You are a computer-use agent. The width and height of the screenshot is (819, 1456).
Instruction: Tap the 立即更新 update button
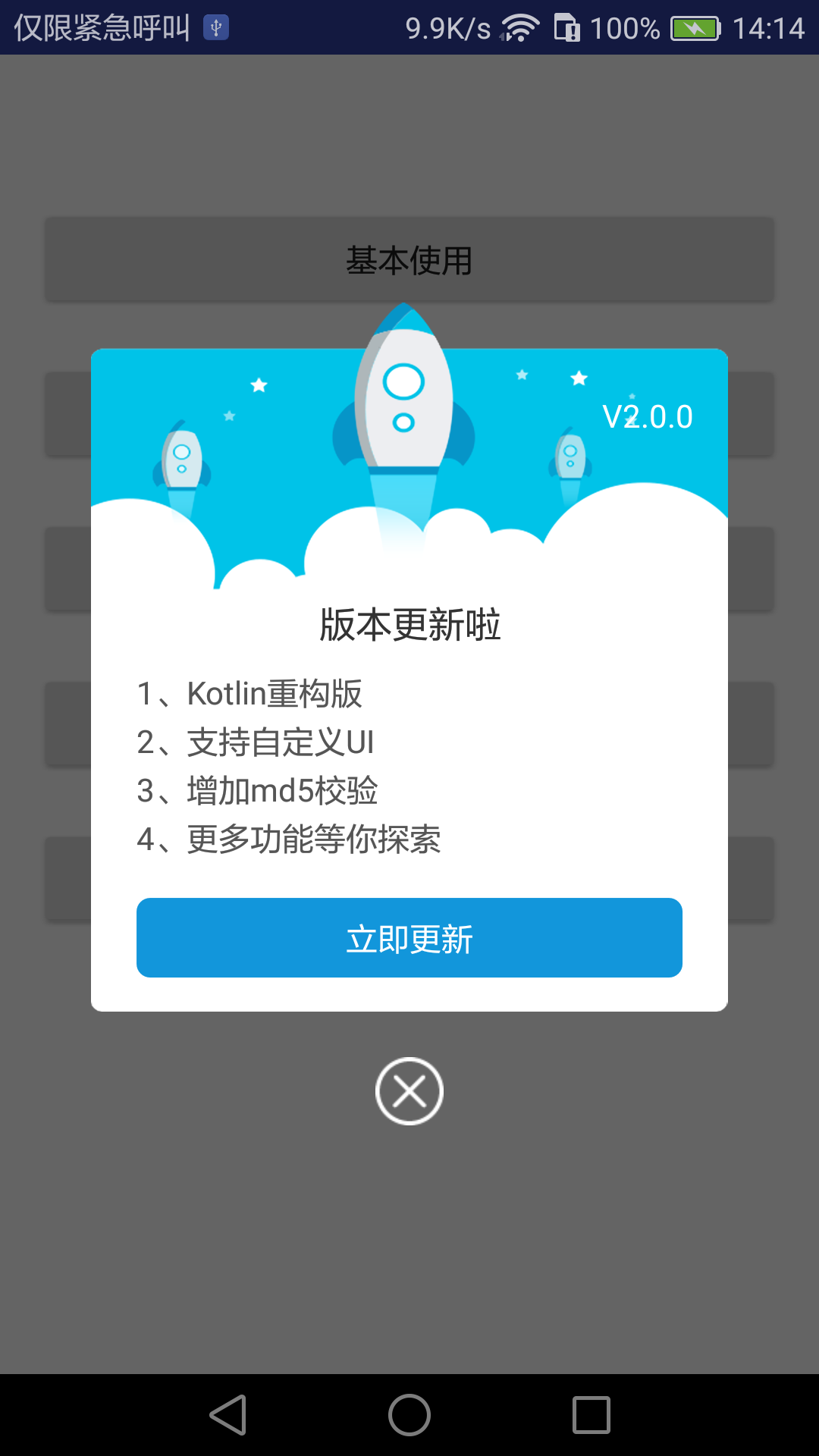pos(409,938)
